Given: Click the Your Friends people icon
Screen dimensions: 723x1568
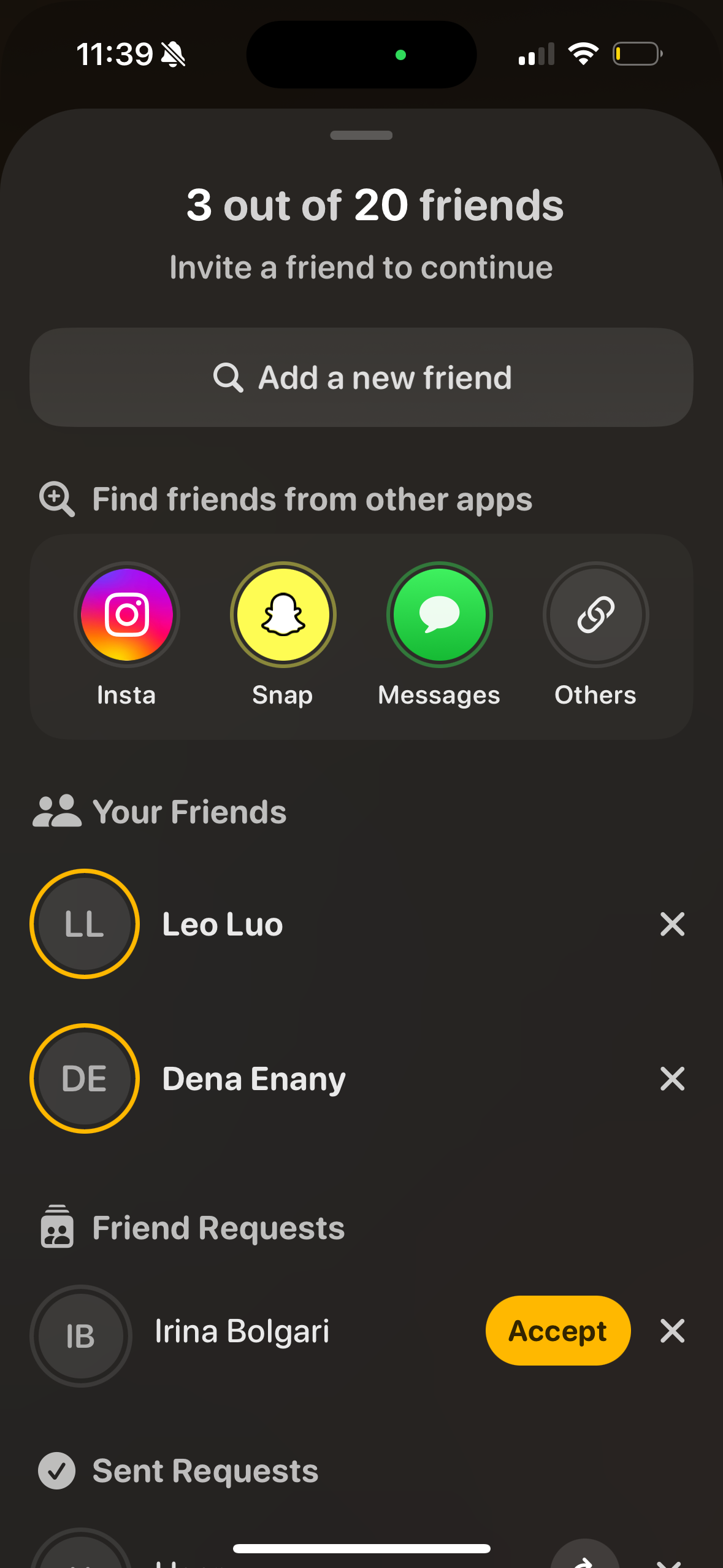Looking at the screenshot, I should [58, 811].
